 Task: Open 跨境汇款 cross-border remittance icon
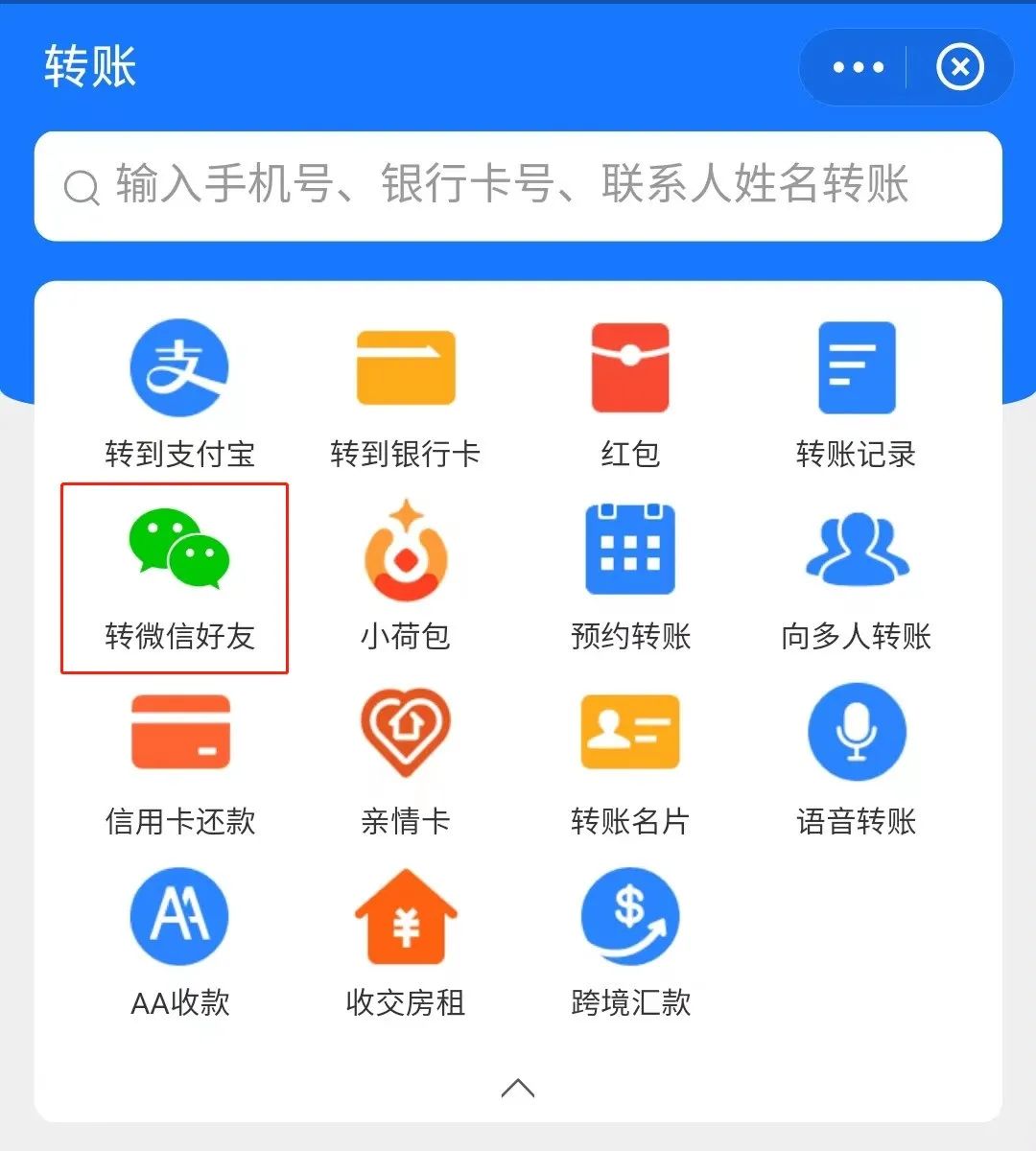click(630, 916)
